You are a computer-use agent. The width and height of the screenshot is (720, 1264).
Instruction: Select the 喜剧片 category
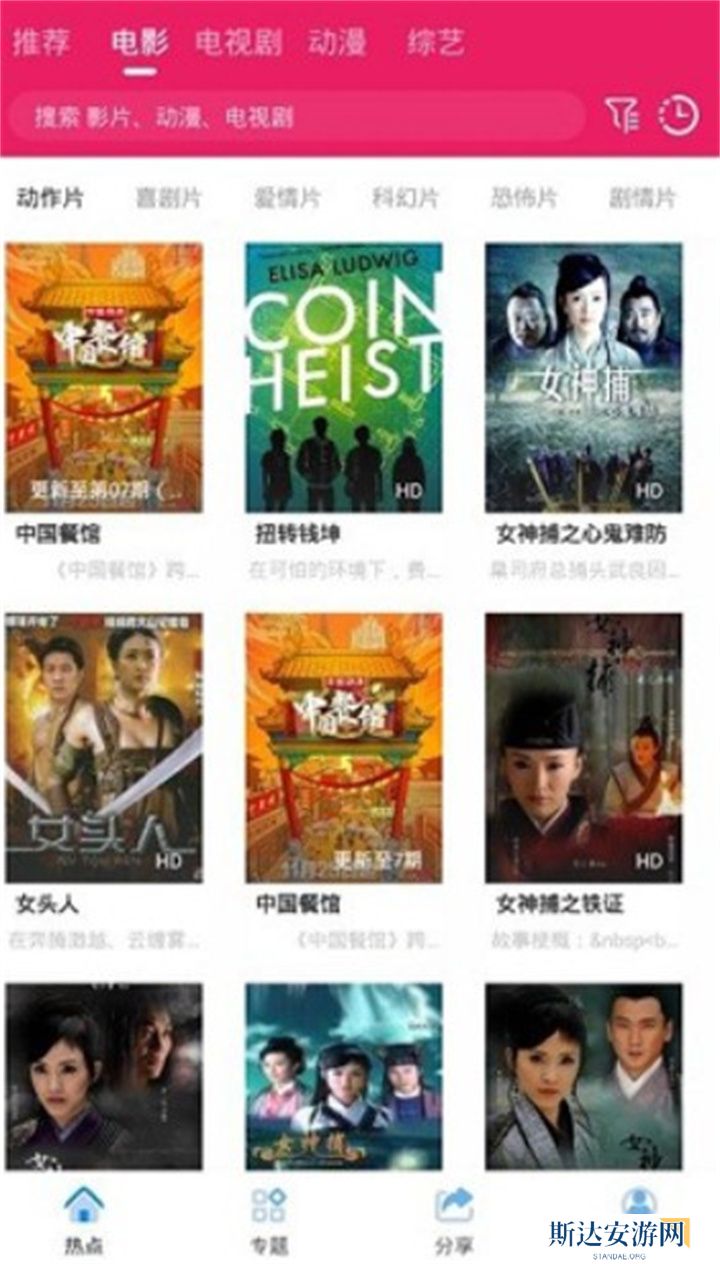pyautogui.click(x=168, y=198)
